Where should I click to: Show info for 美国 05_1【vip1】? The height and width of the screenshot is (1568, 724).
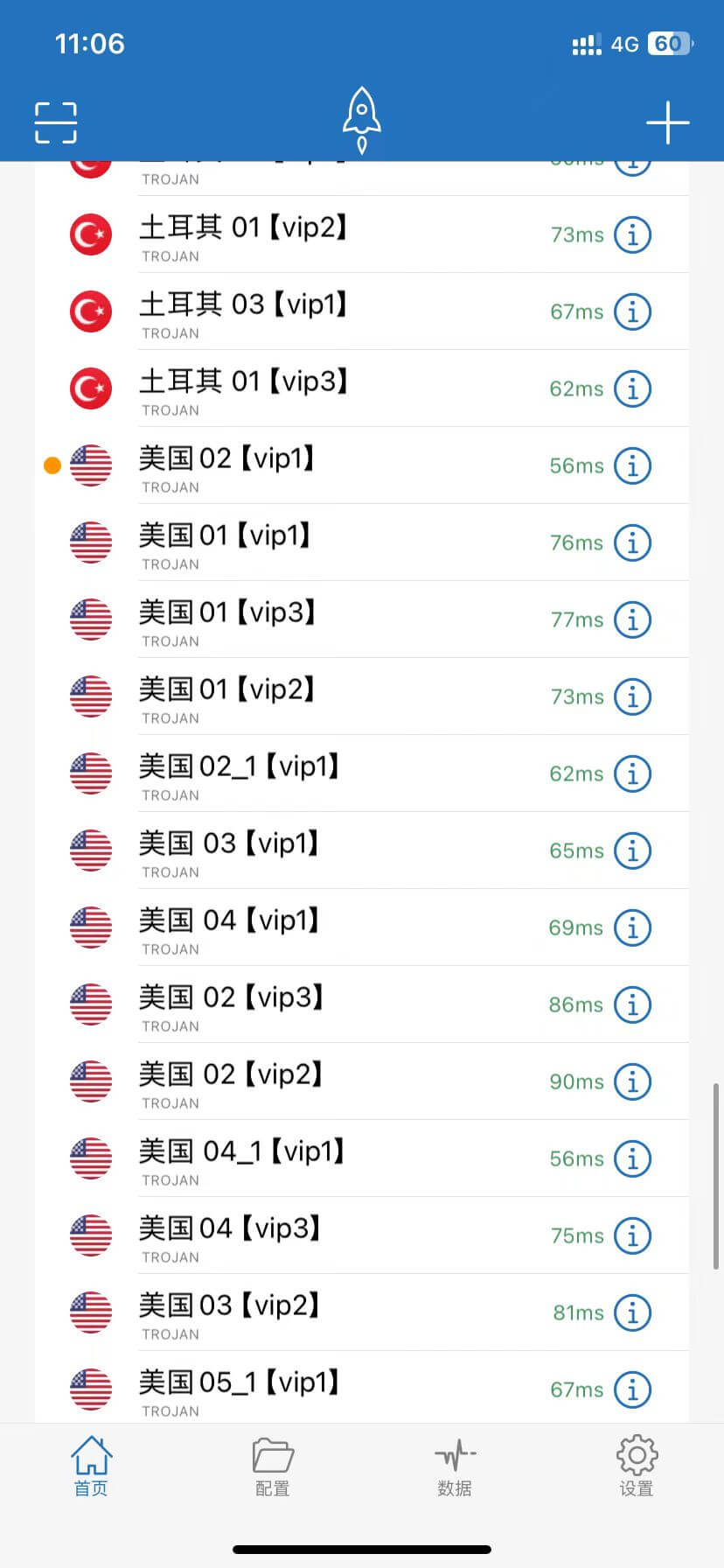pyautogui.click(x=632, y=1389)
